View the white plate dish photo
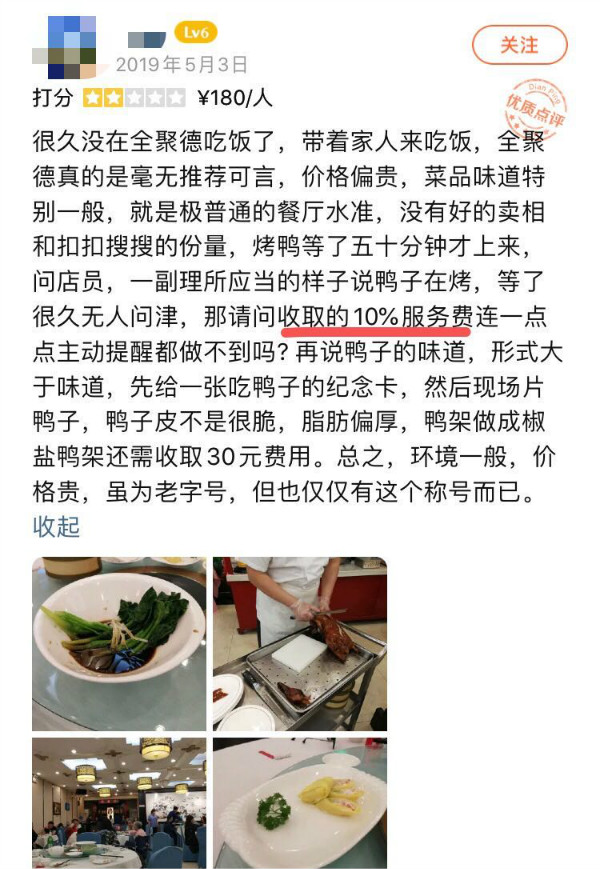The width and height of the screenshot is (600, 869). [x=299, y=803]
